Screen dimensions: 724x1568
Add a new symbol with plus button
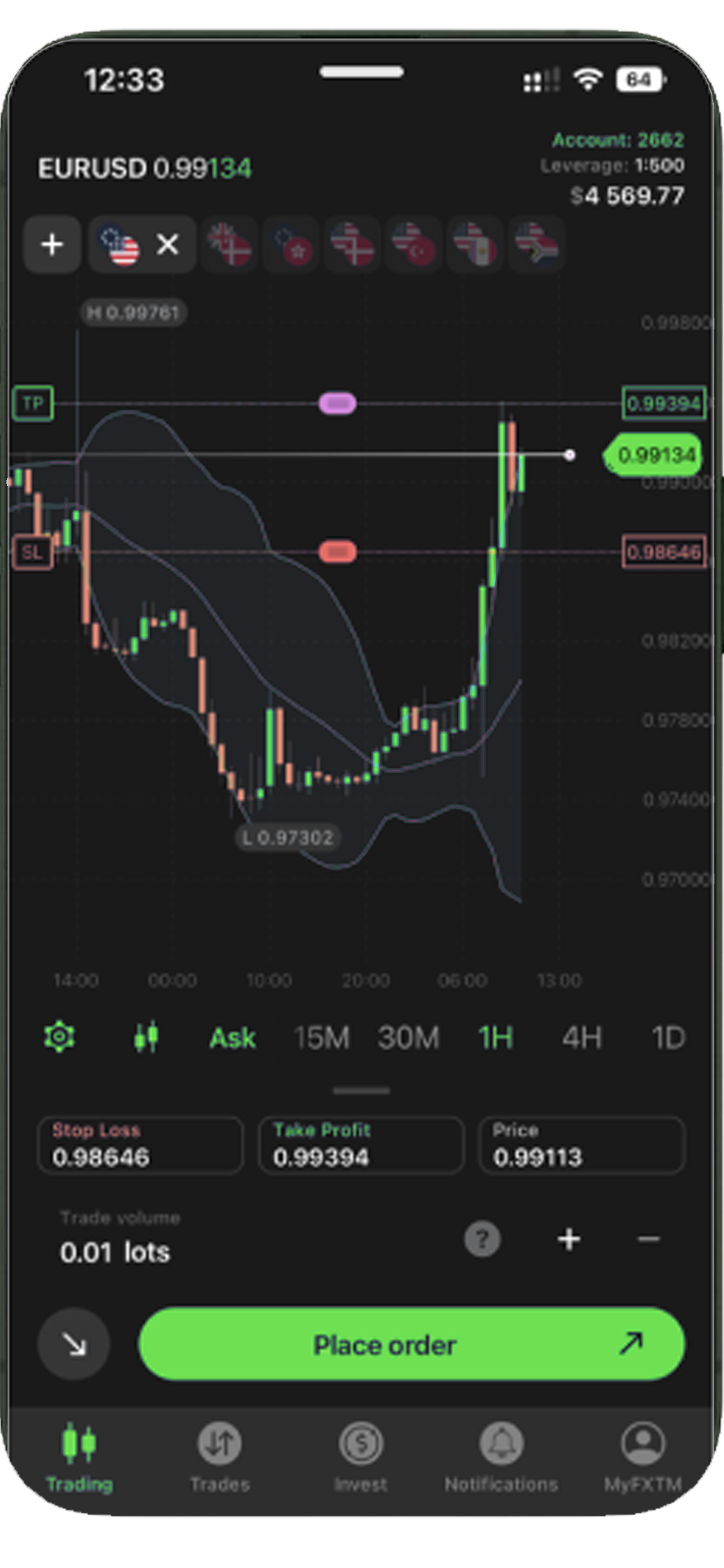52,245
